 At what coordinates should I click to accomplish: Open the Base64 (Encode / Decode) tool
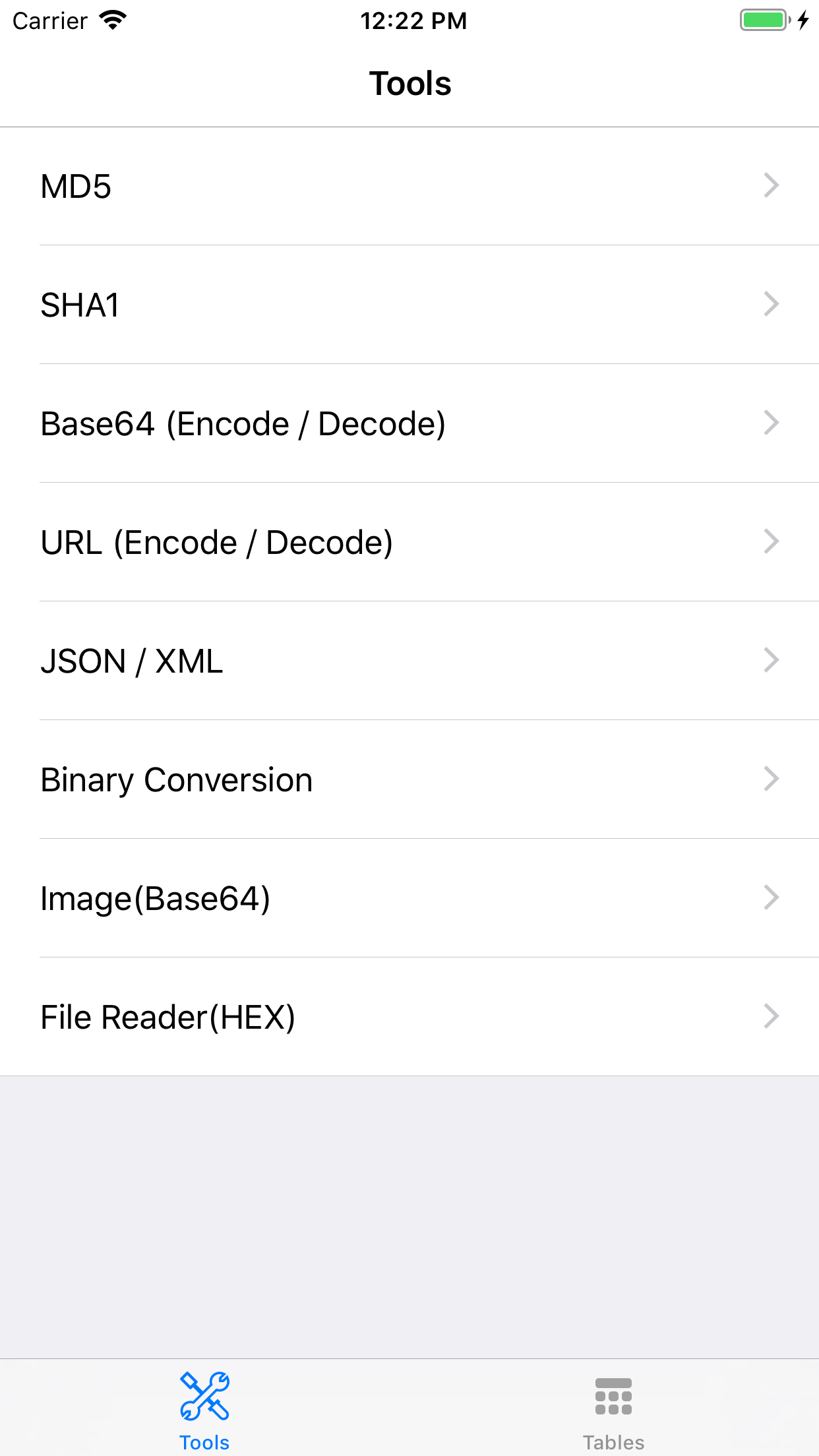click(x=409, y=423)
